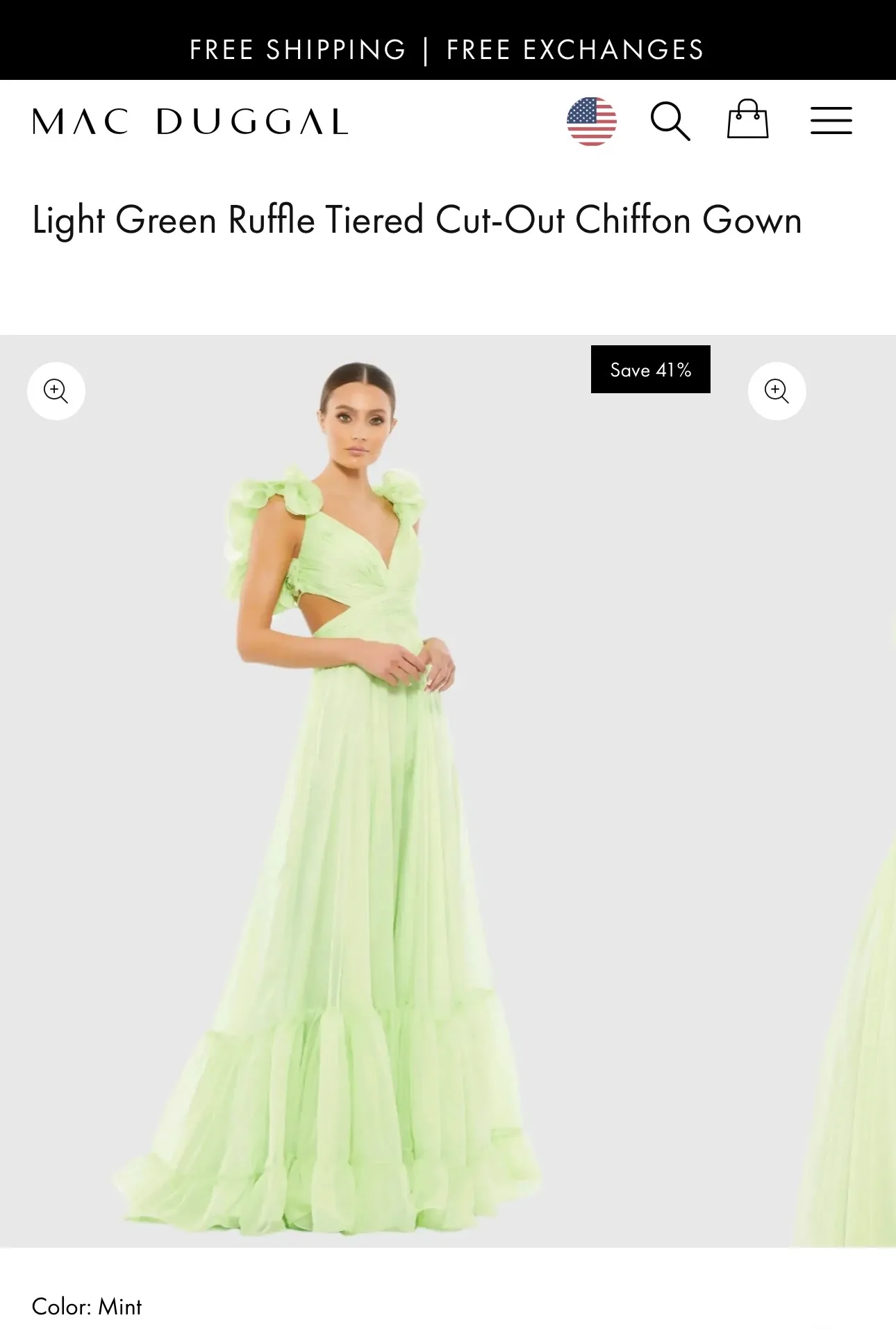Click the FREE SHIPPING | FREE EXCHANGES banner
The width and height of the screenshot is (896, 1329).
[x=448, y=49]
